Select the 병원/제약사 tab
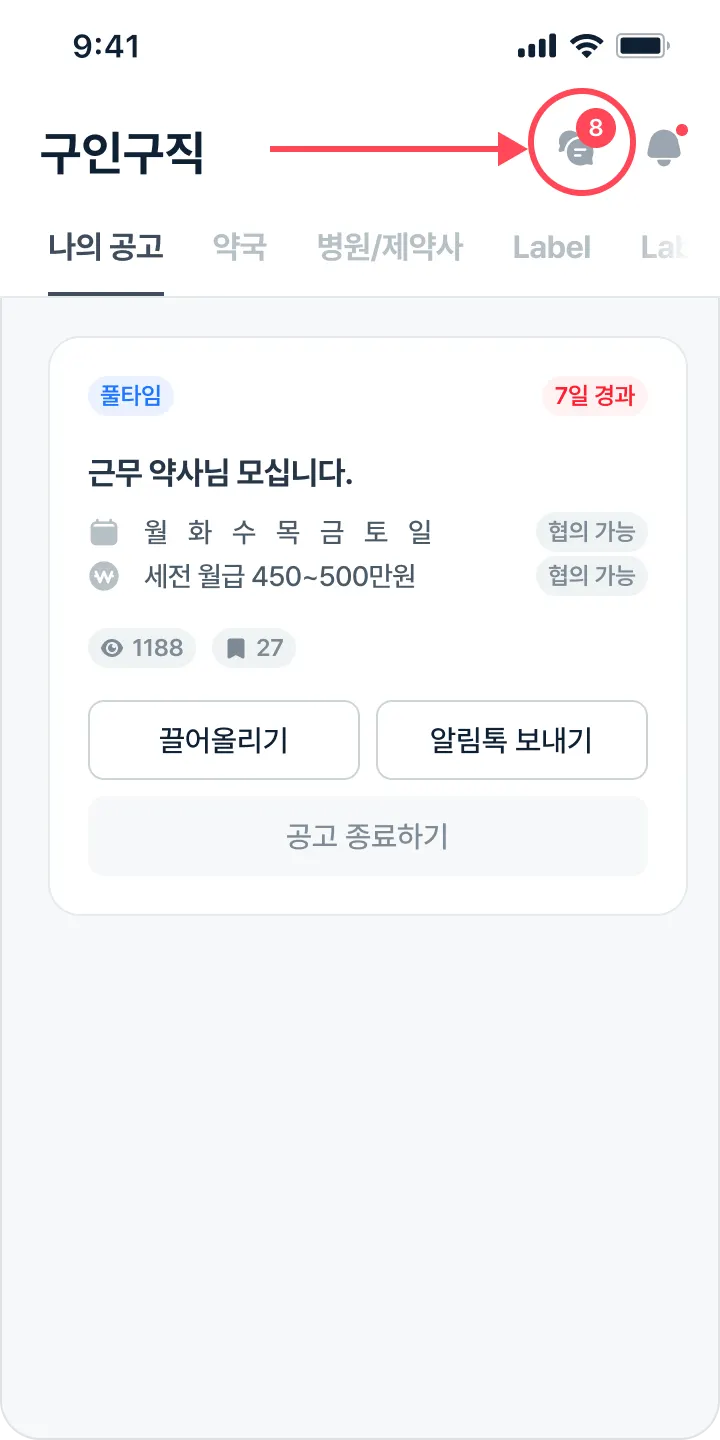This screenshot has width=720, height=1440. tap(390, 247)
